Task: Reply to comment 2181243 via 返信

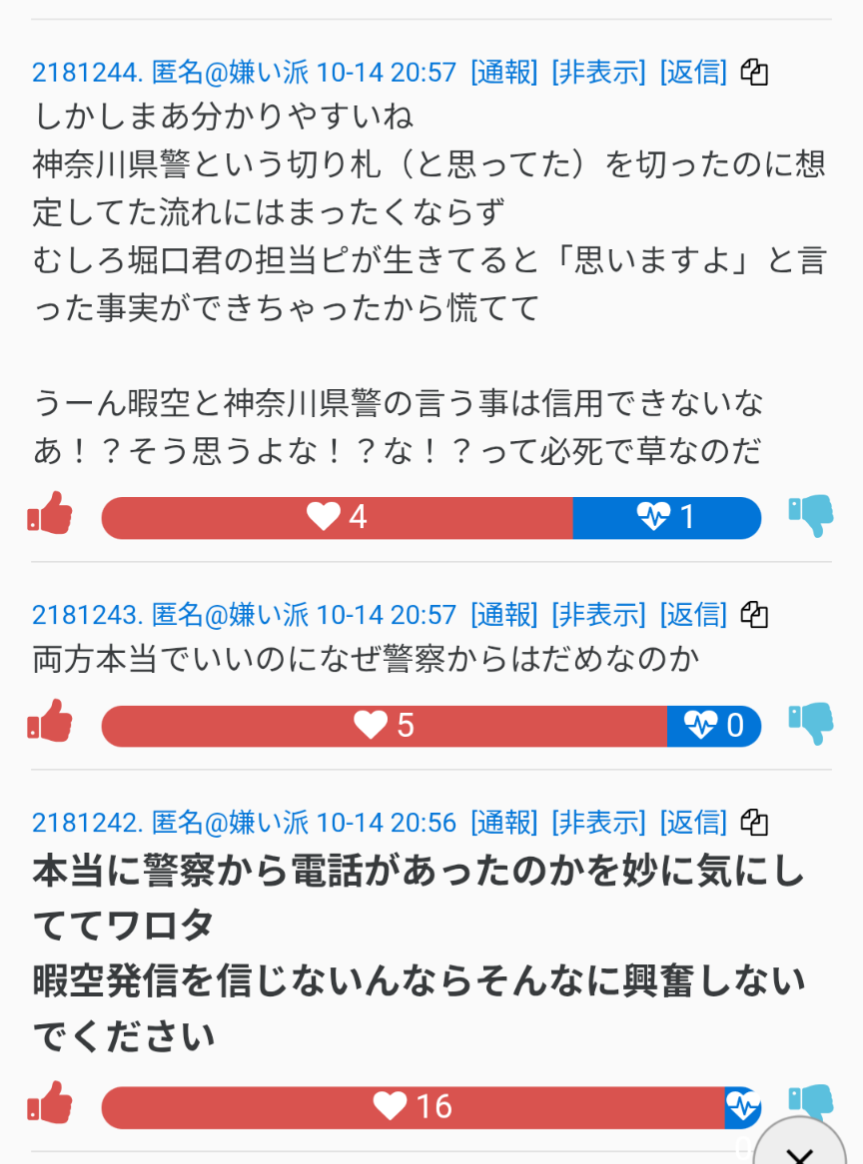Action: [x=693, y=614]
